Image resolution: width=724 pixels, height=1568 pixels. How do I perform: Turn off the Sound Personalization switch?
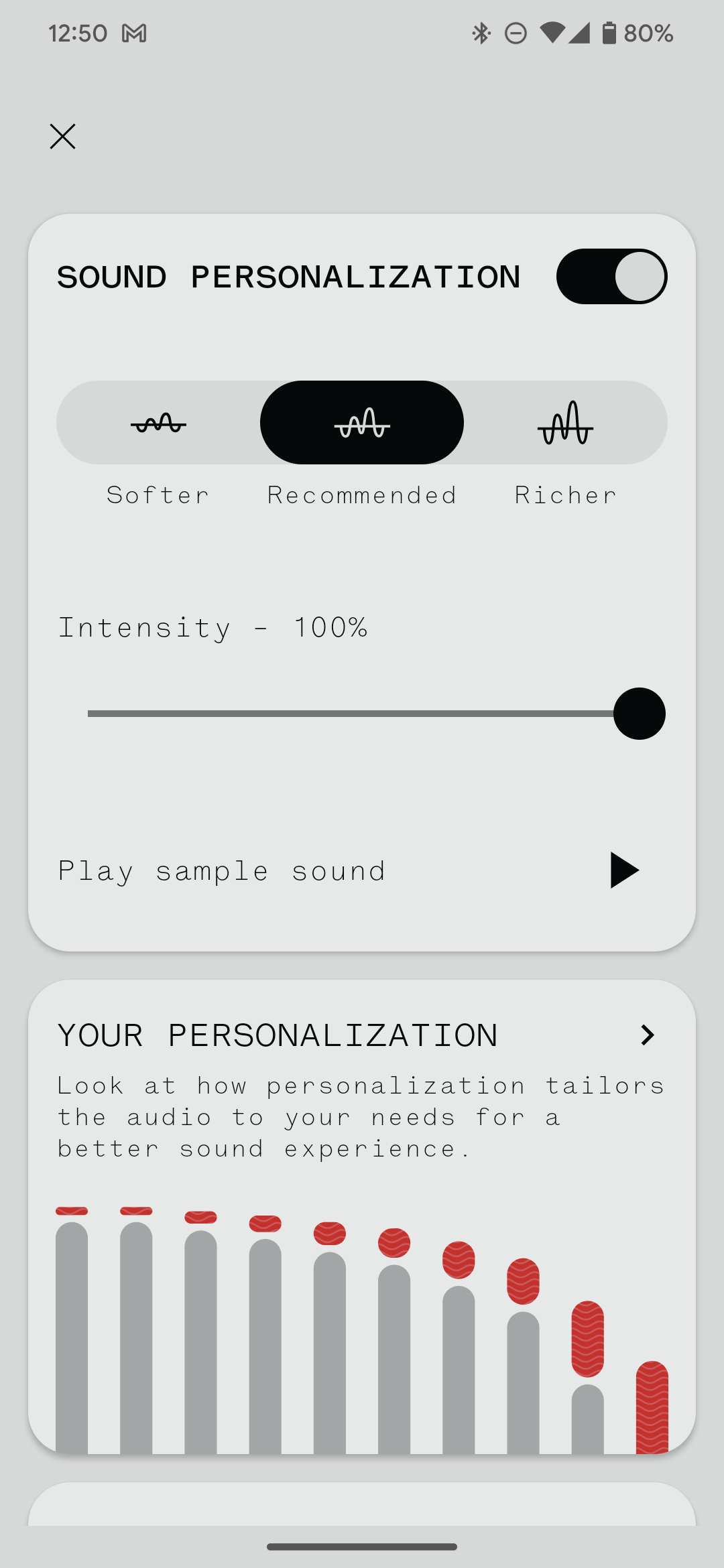tap(611, 276)
